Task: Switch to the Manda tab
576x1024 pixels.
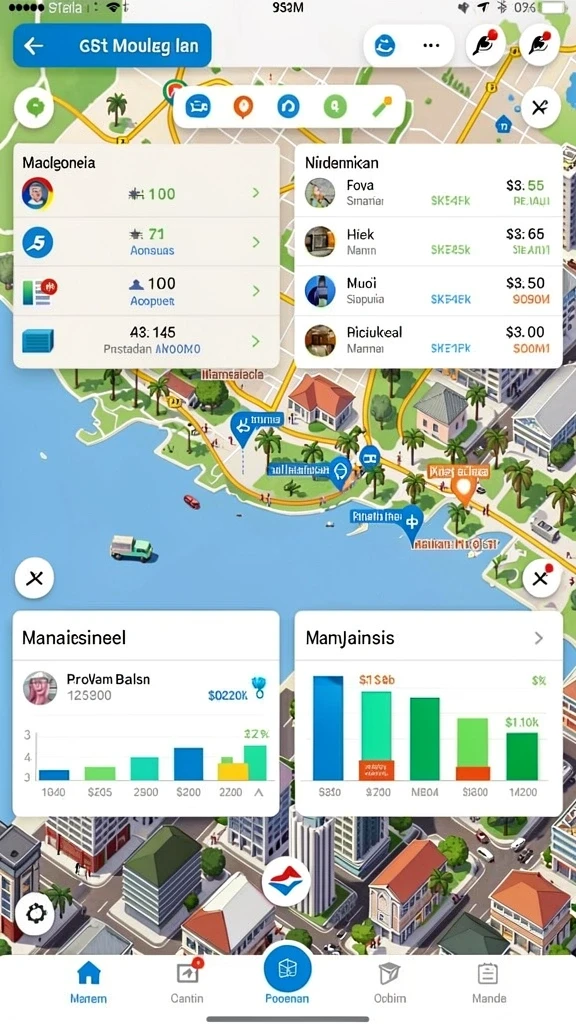Action: [488, 984]
